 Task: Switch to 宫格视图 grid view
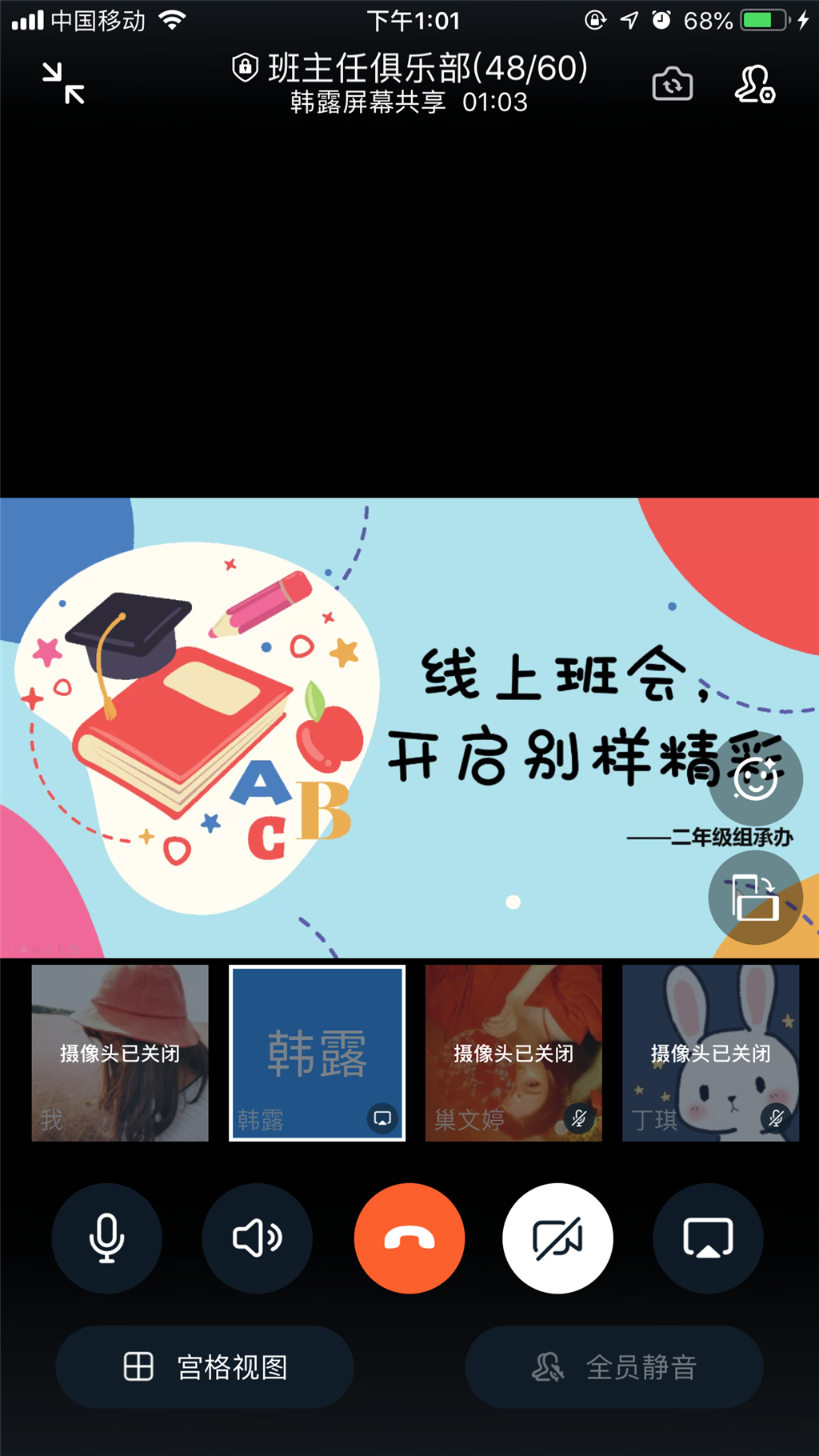[205, 1366]
